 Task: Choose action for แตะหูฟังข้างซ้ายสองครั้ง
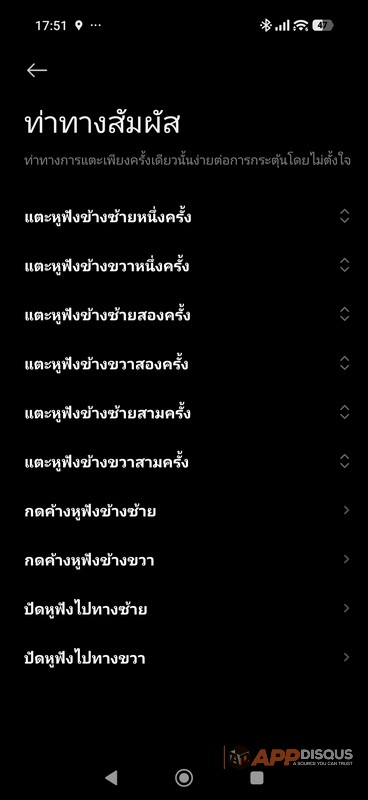pos(184,315)
